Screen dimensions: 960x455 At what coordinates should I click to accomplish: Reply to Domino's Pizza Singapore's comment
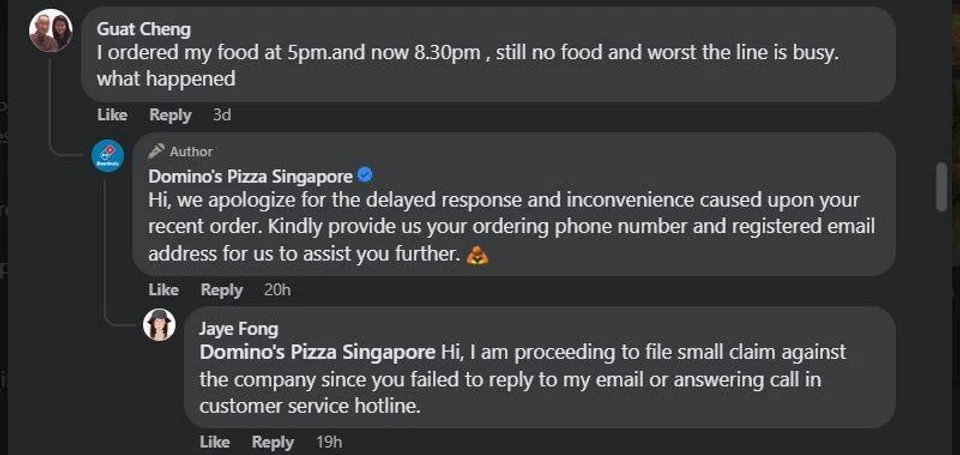pyautogui.click(x=221, y=290)
